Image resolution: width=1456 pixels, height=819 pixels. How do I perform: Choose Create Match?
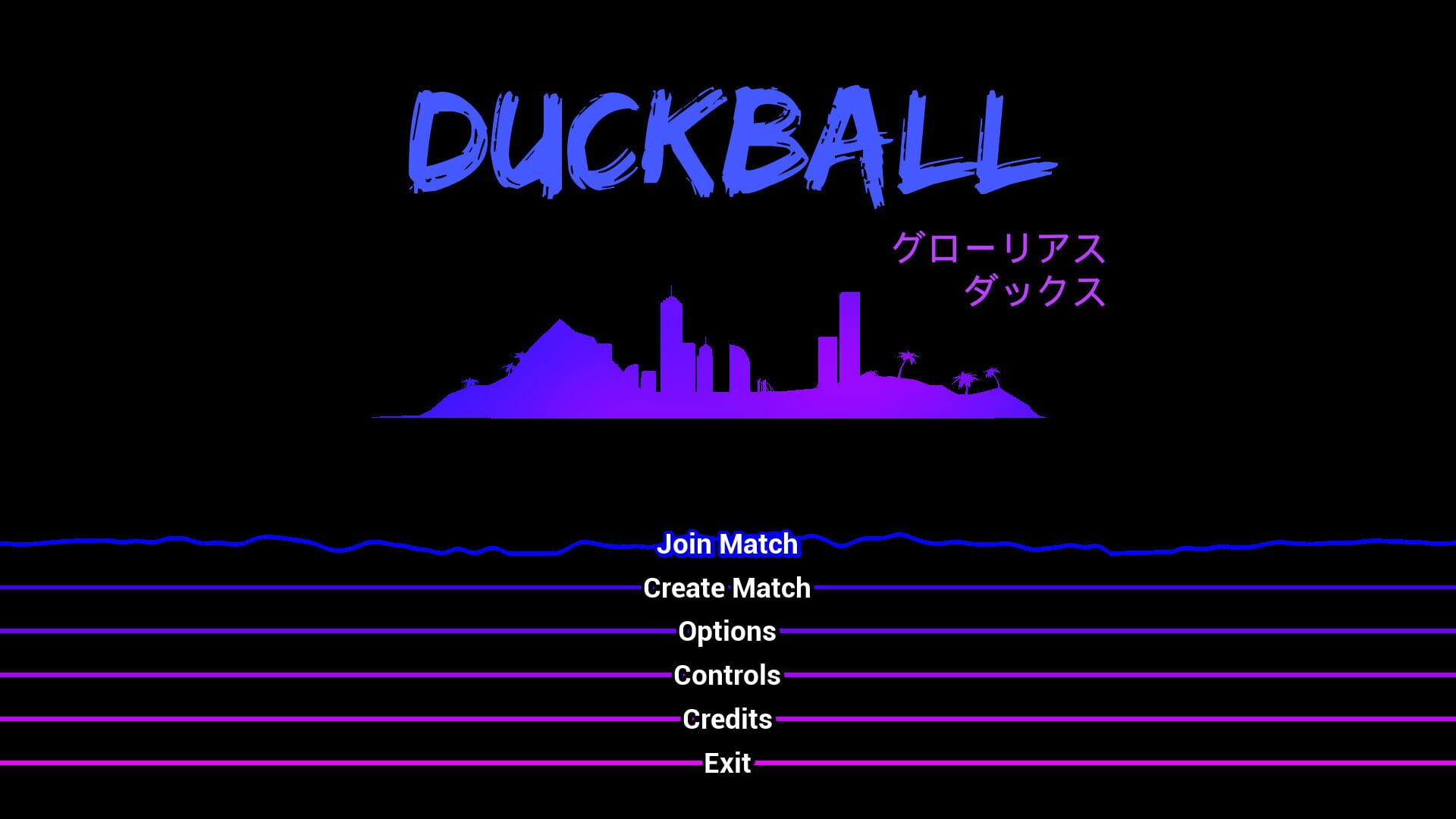(x=727, y=588)
